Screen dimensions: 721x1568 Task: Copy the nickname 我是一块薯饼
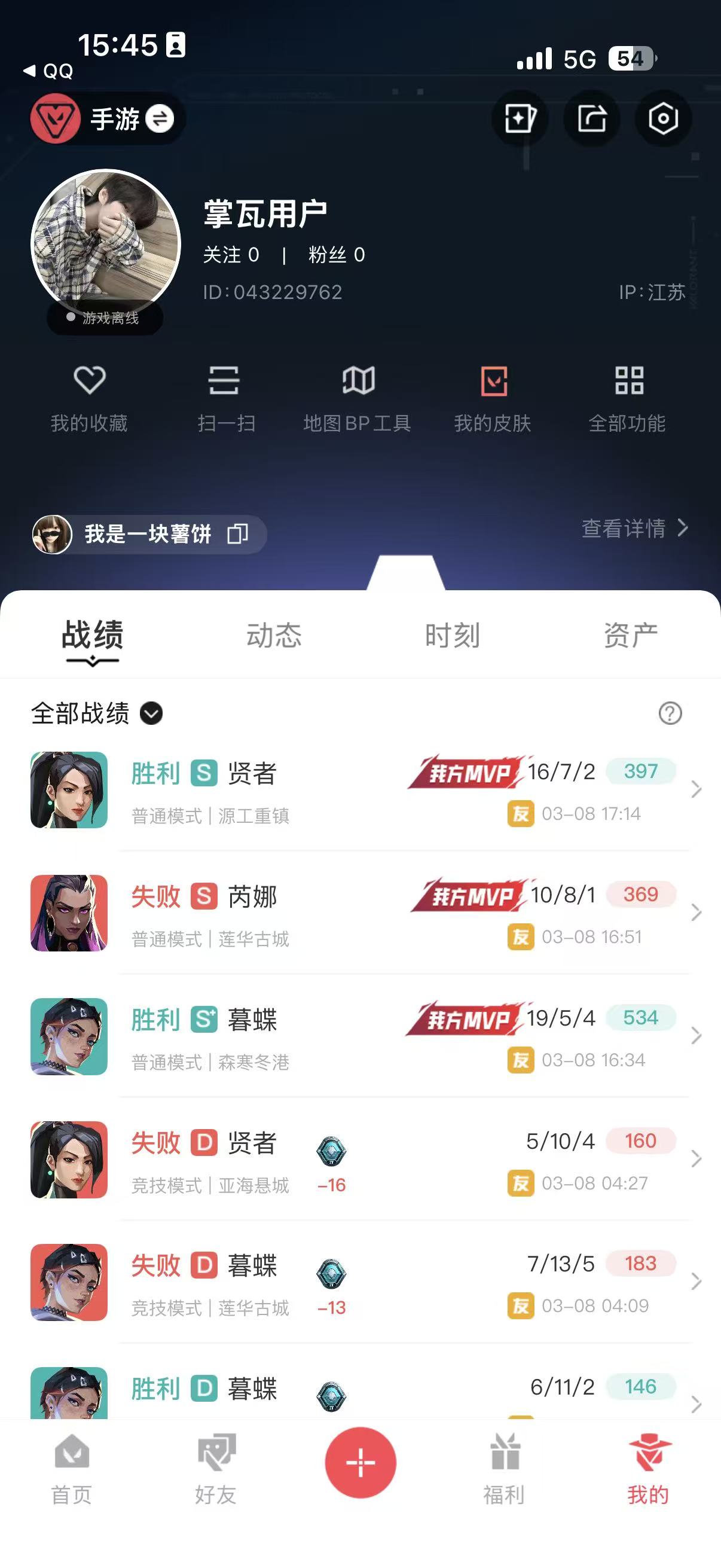(237, 534)
